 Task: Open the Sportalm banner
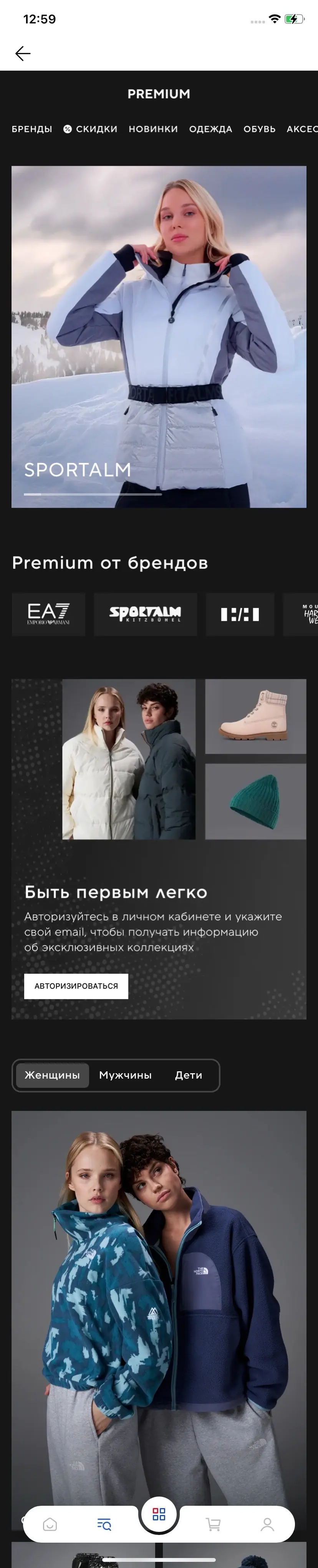pyautogui.click(x=159, y=336)
